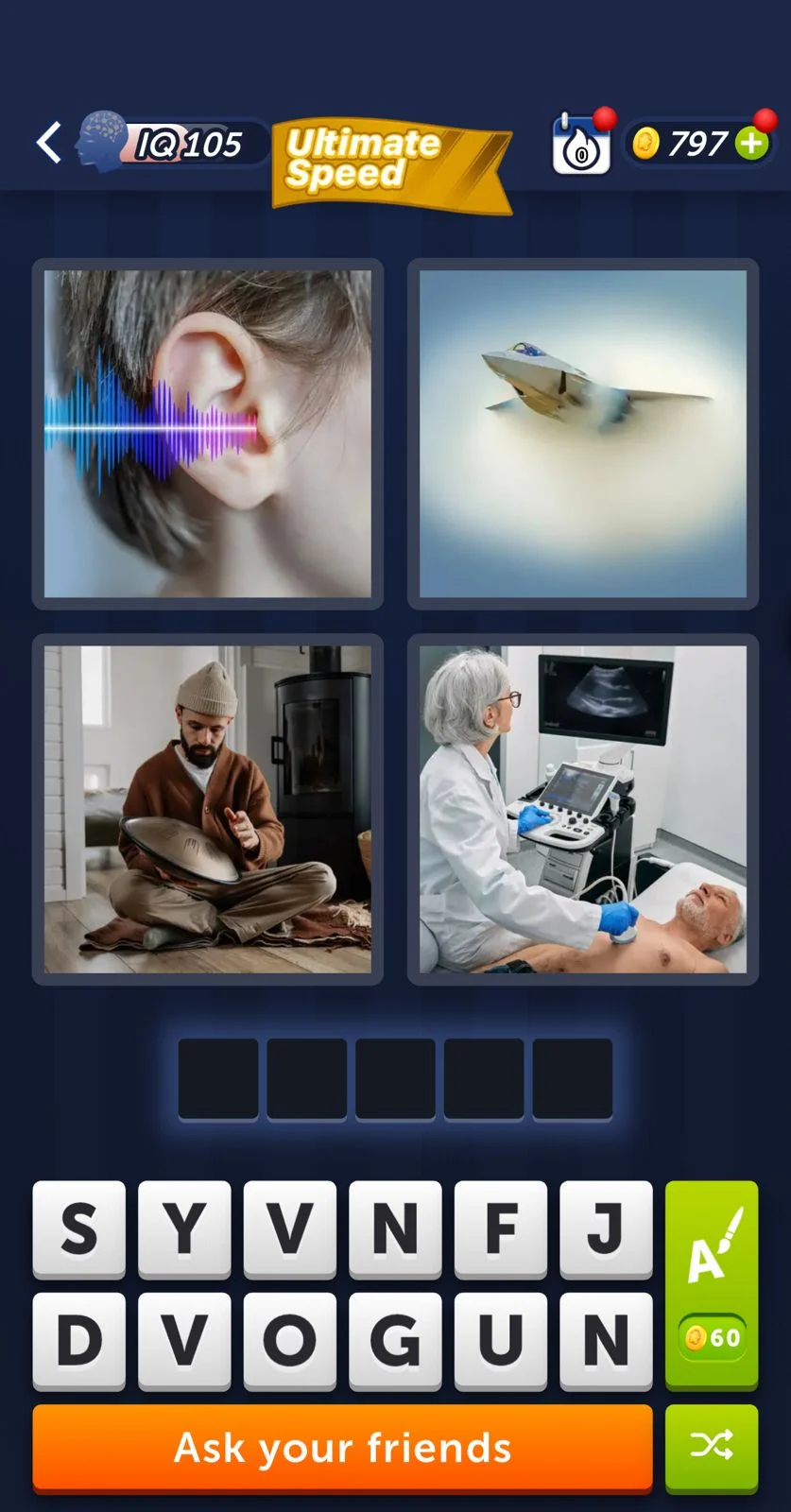Image resolution: width=791 pixels, height=1512 pixels.
Task: Add coins with the green plus
Action: point(752,144)
